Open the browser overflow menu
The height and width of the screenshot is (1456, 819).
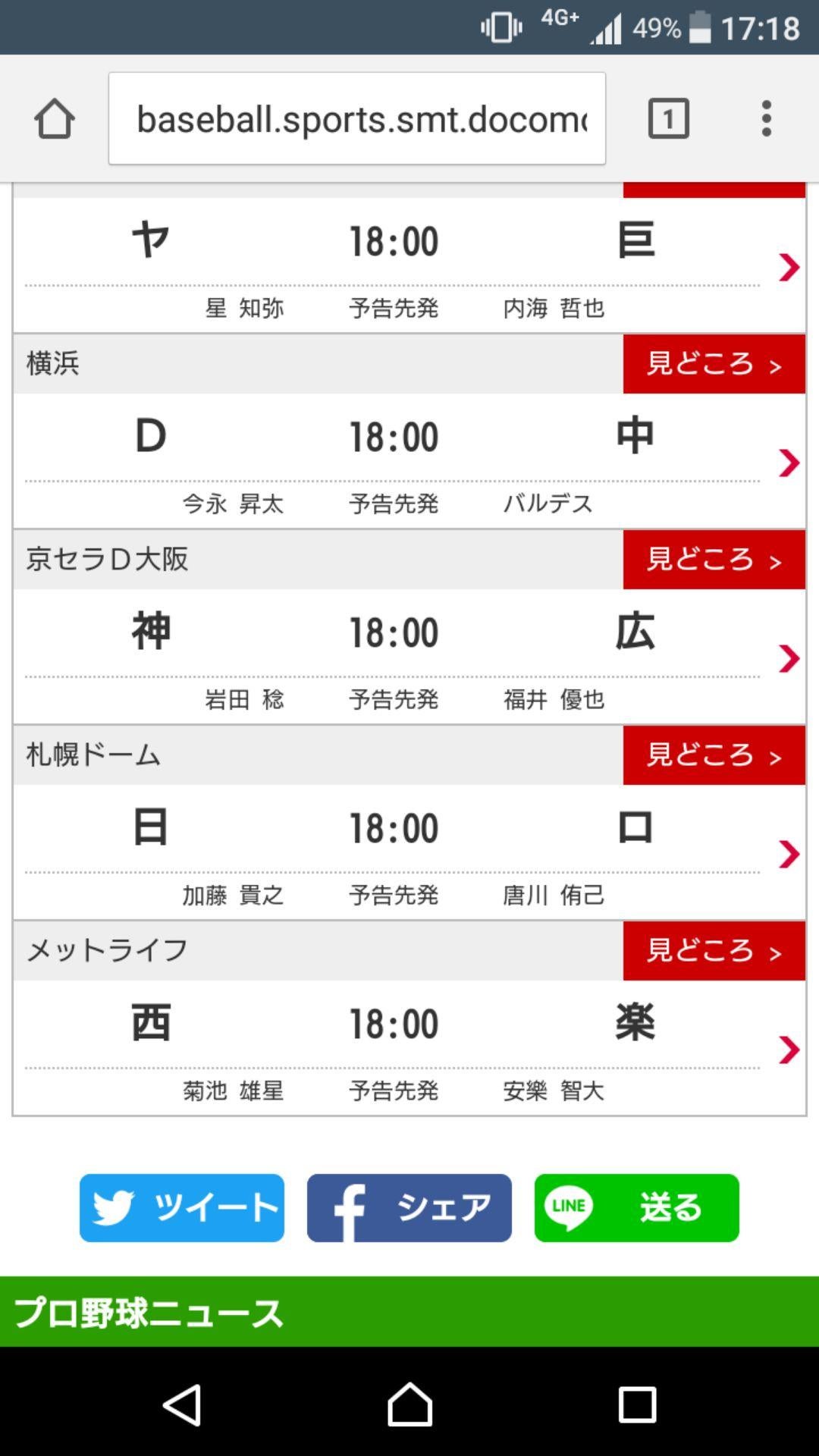point(766,119)
